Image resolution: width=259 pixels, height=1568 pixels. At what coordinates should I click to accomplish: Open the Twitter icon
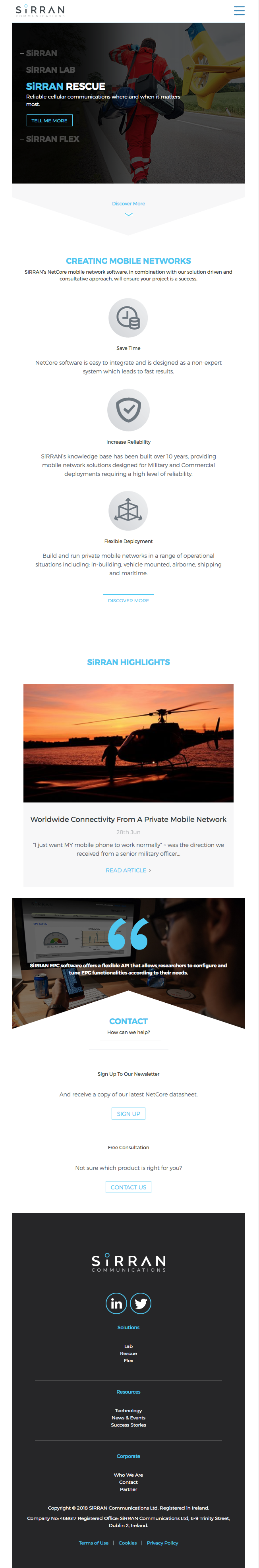pos(141,1303)
